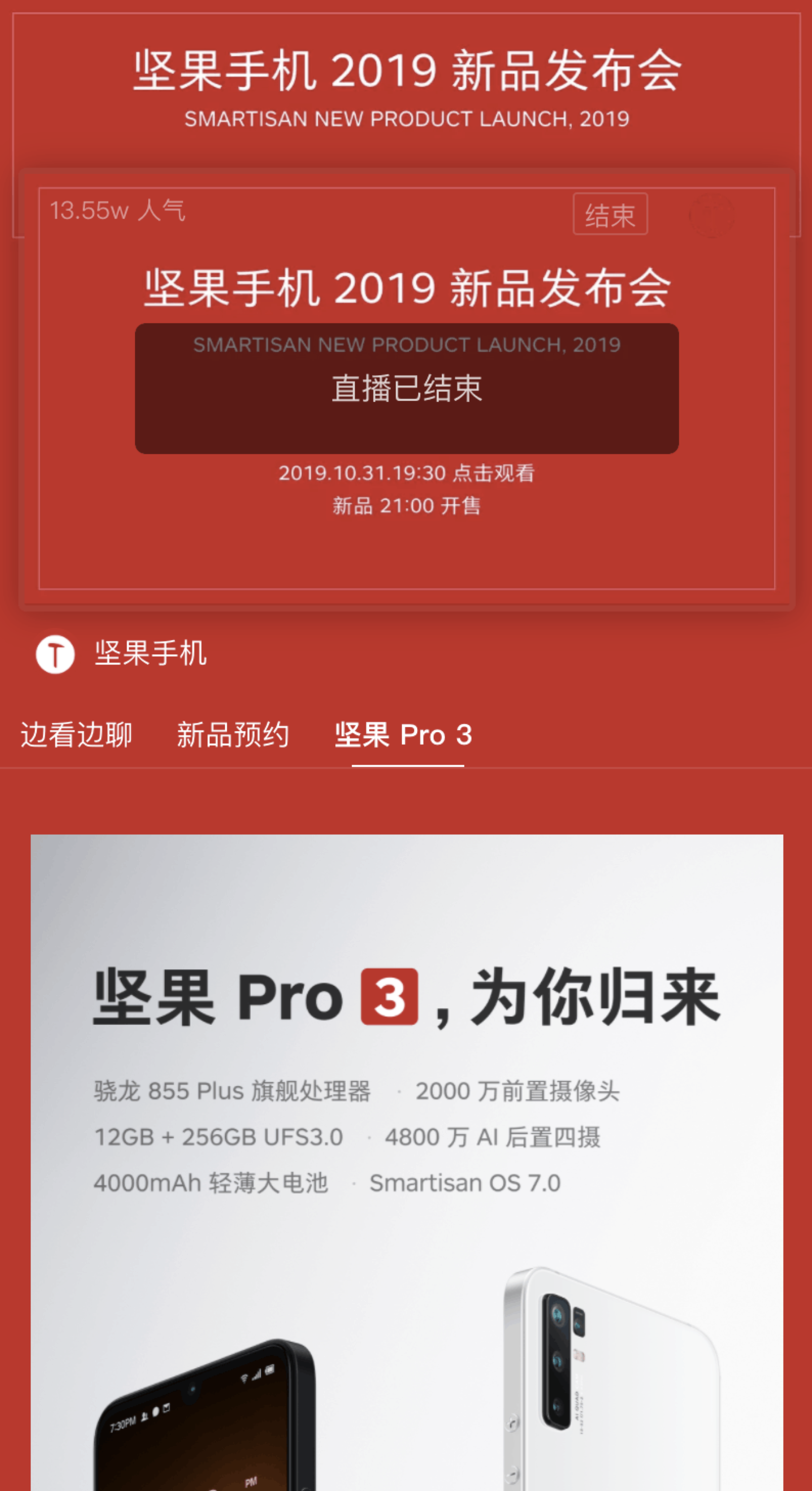
Task: Open the 坚果手机 channel profile
Action: 122,653
